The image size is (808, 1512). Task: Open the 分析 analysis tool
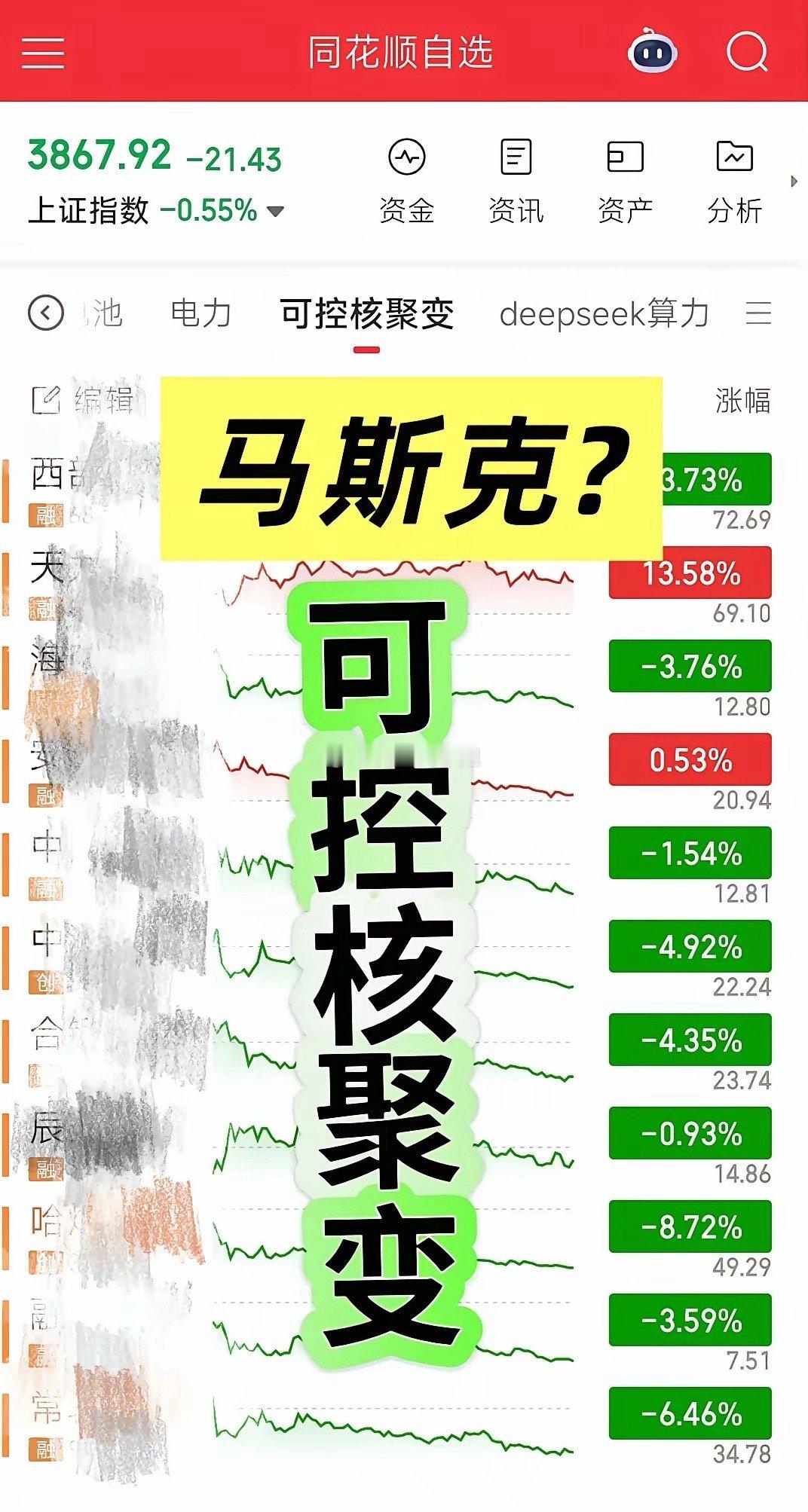pyautogui.click(x=735, y=177)
